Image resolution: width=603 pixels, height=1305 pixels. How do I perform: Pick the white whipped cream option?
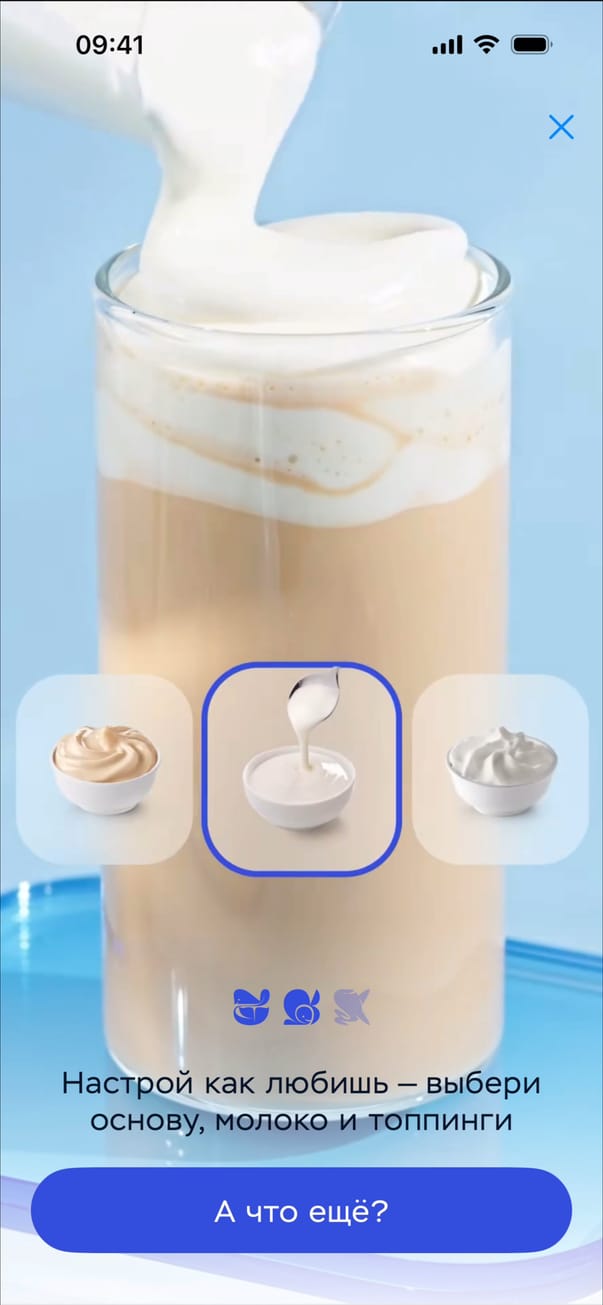click(501, 768)
